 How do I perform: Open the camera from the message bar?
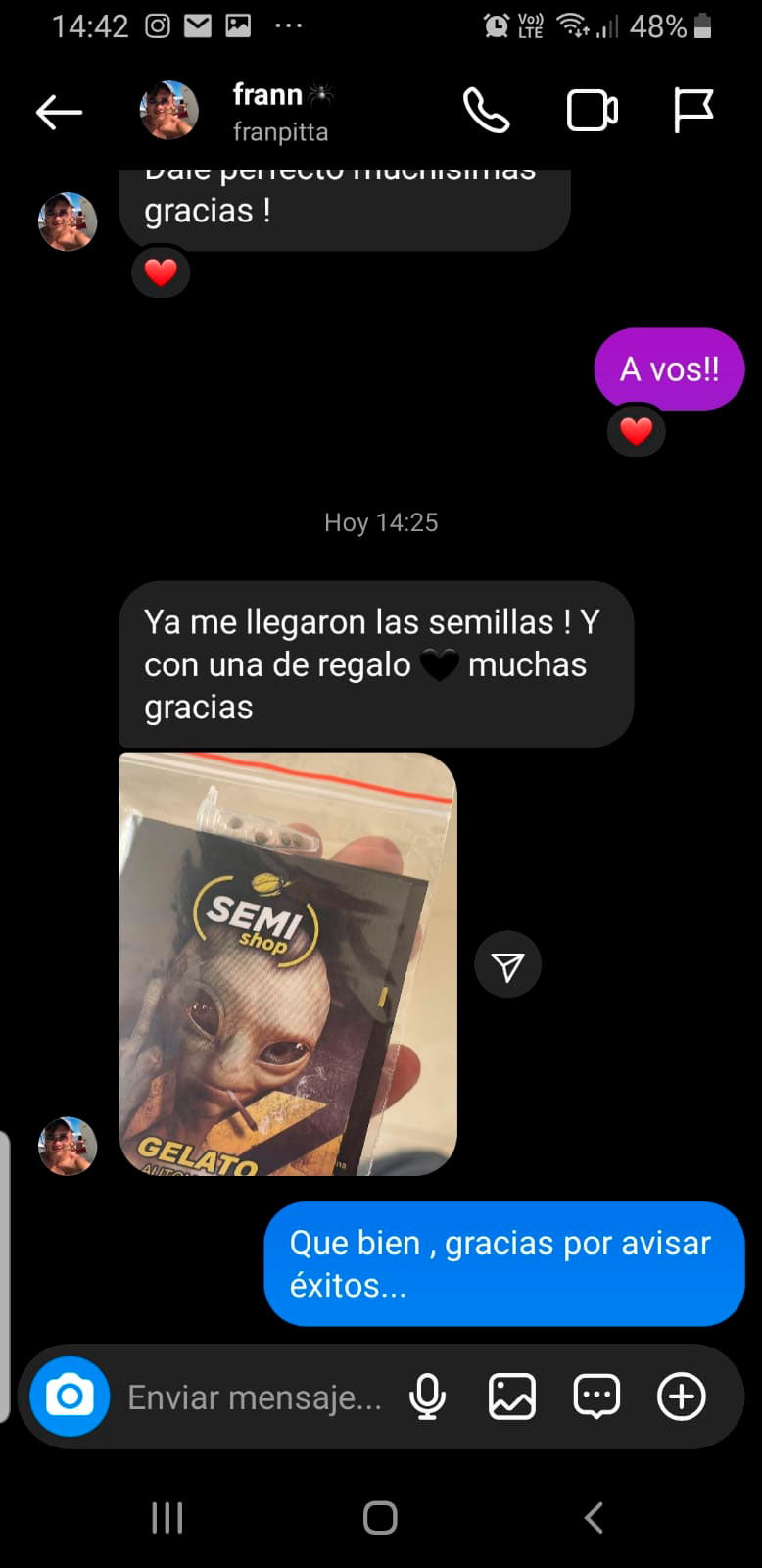coord(70,1396)
